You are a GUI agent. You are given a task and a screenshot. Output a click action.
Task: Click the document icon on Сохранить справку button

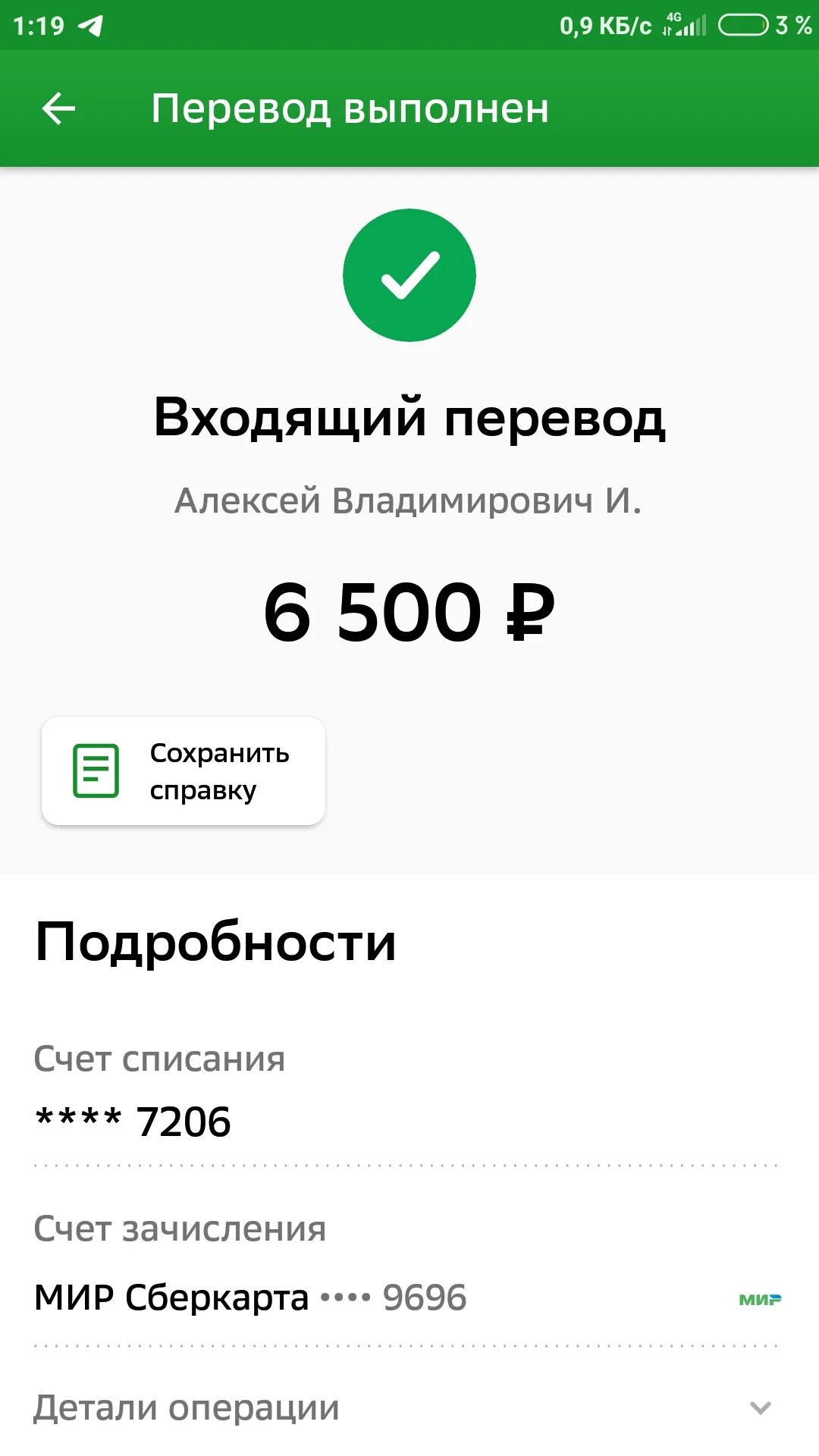[x=96, y=770]
